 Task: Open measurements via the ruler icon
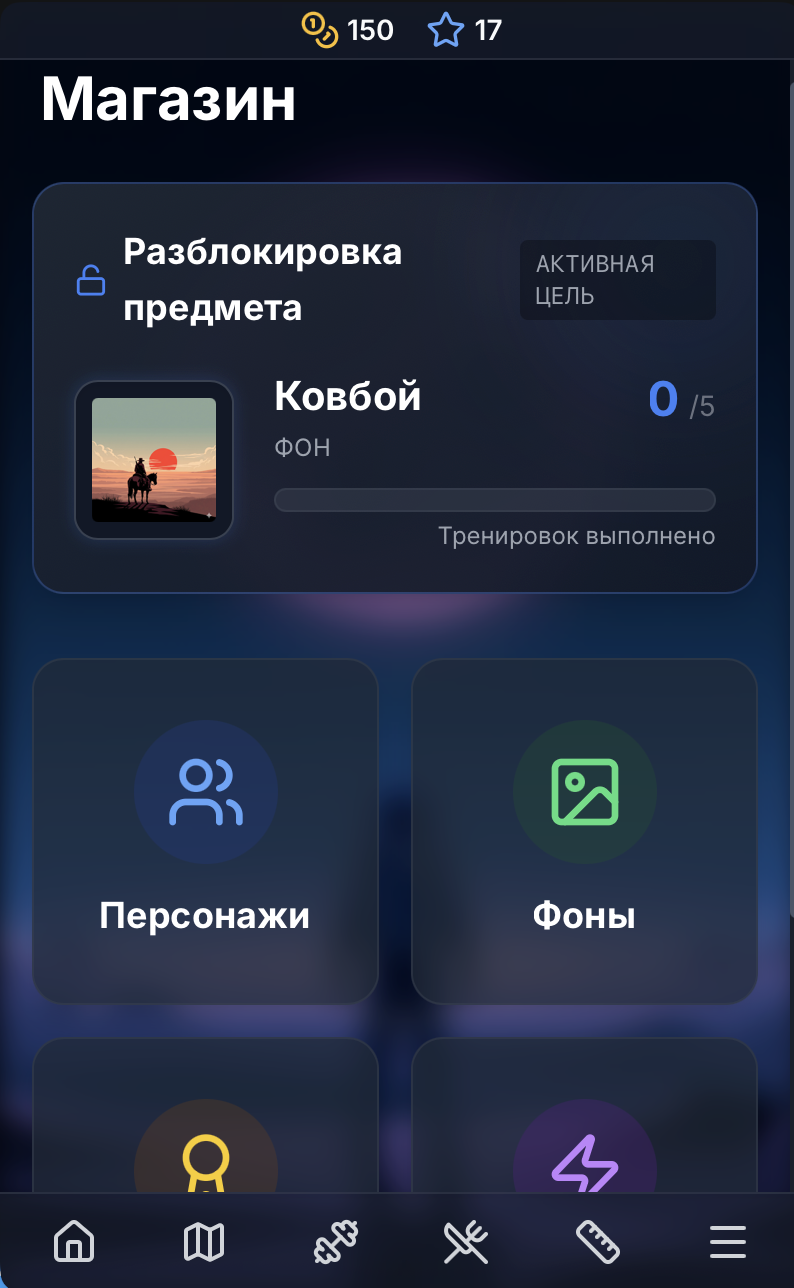coord(597,1242)
